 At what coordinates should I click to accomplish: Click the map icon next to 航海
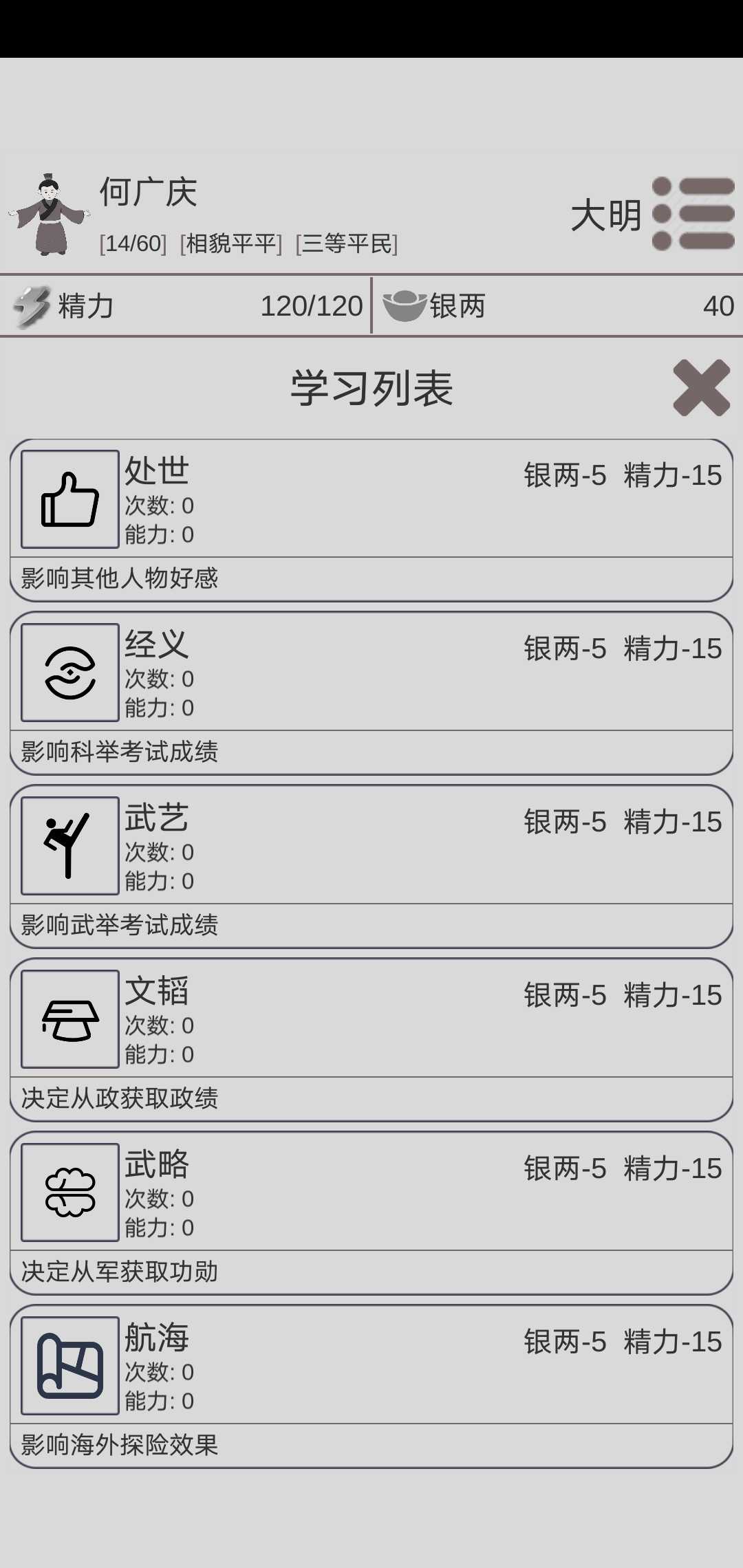point(69,1365)
